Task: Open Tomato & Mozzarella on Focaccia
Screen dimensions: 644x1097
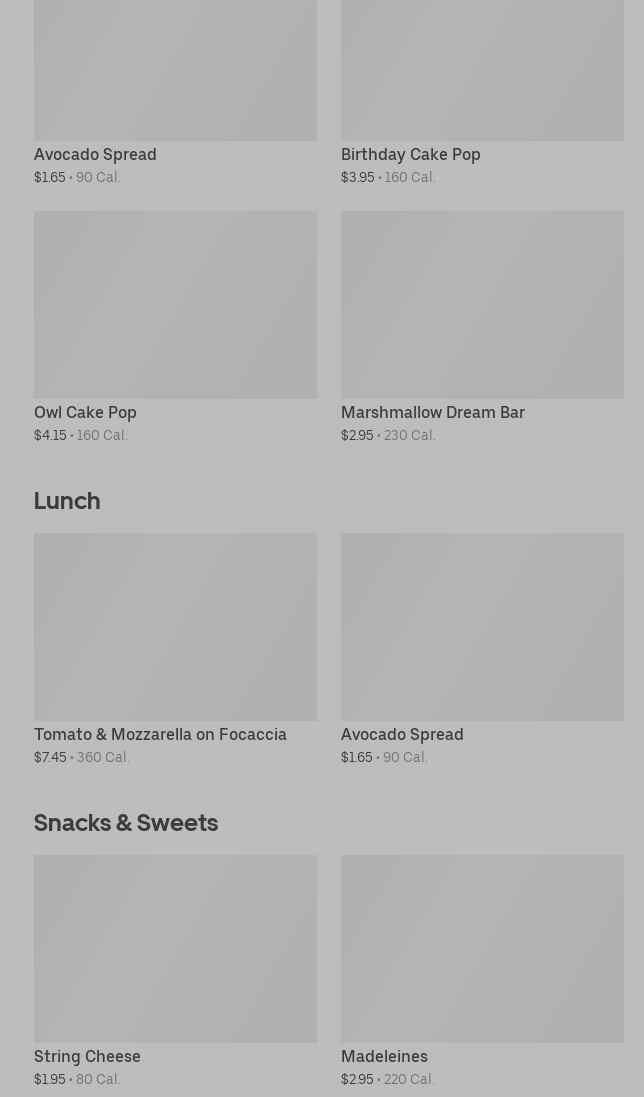Action: click(175, 627)
